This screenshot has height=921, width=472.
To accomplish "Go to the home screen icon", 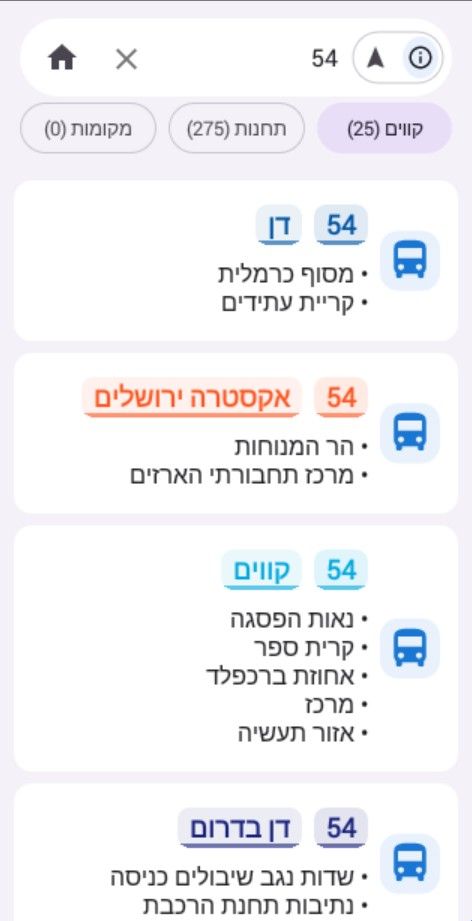I will [62, 59].
